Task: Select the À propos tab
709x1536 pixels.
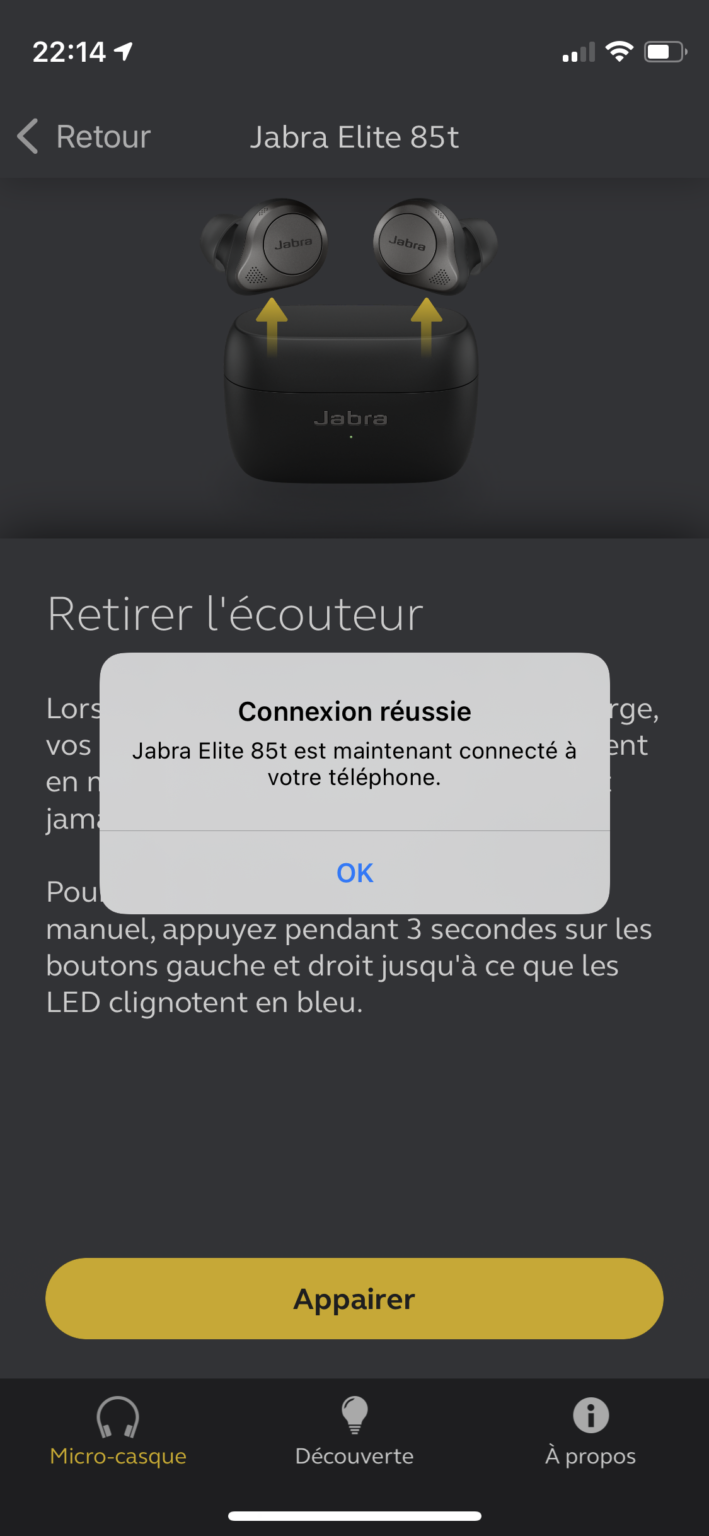Action: pos(590,1430)
